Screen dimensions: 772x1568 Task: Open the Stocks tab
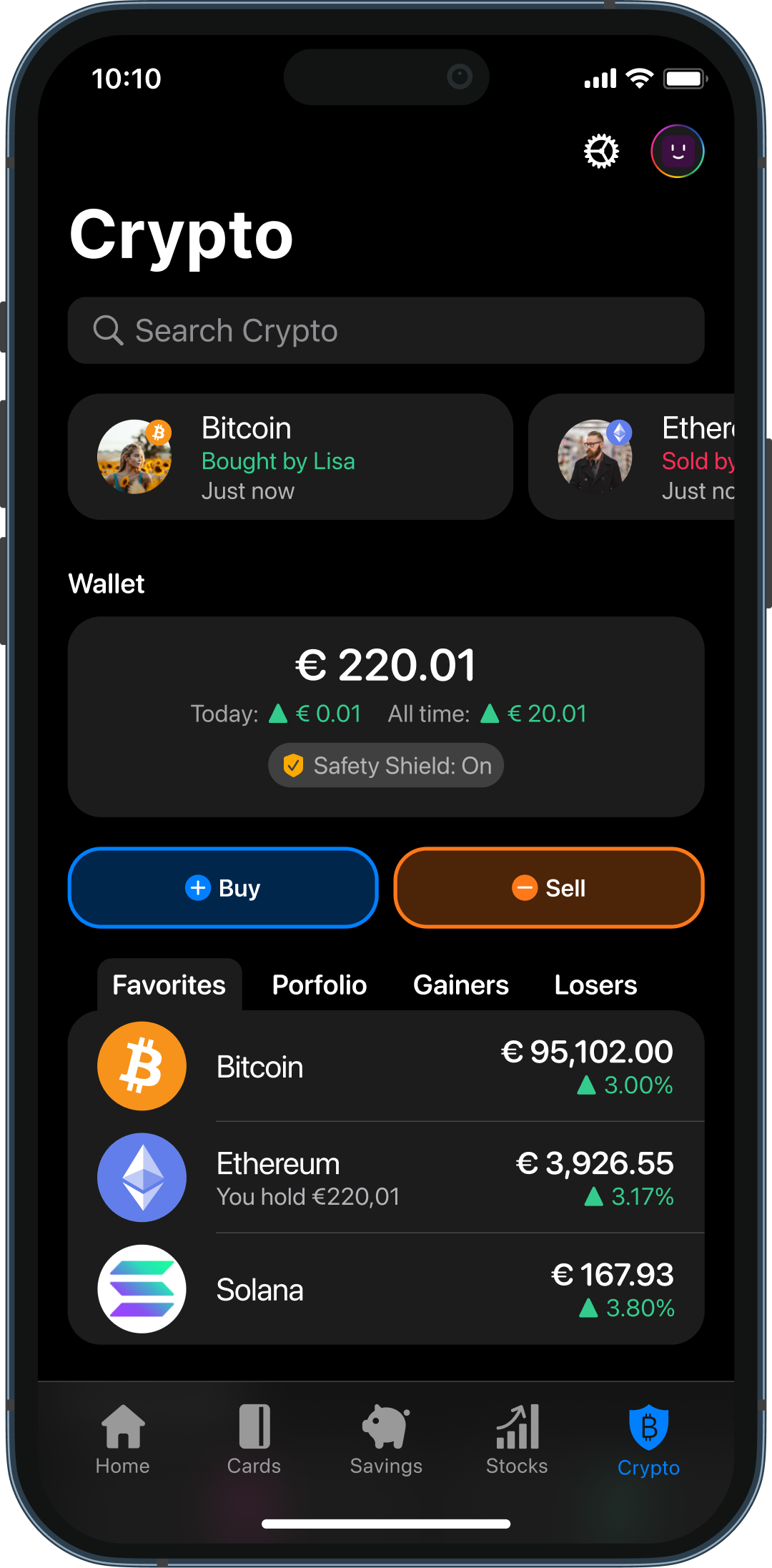tap(517, 1439)
